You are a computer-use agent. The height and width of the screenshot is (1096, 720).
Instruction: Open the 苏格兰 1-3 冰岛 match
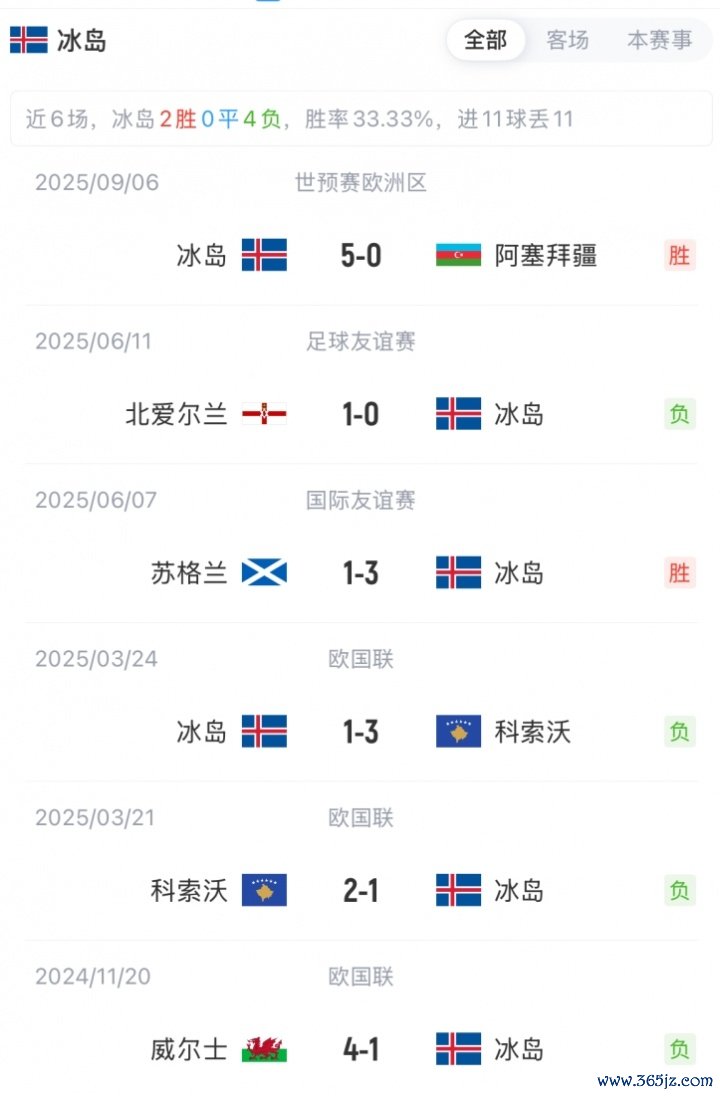point(361,572)
